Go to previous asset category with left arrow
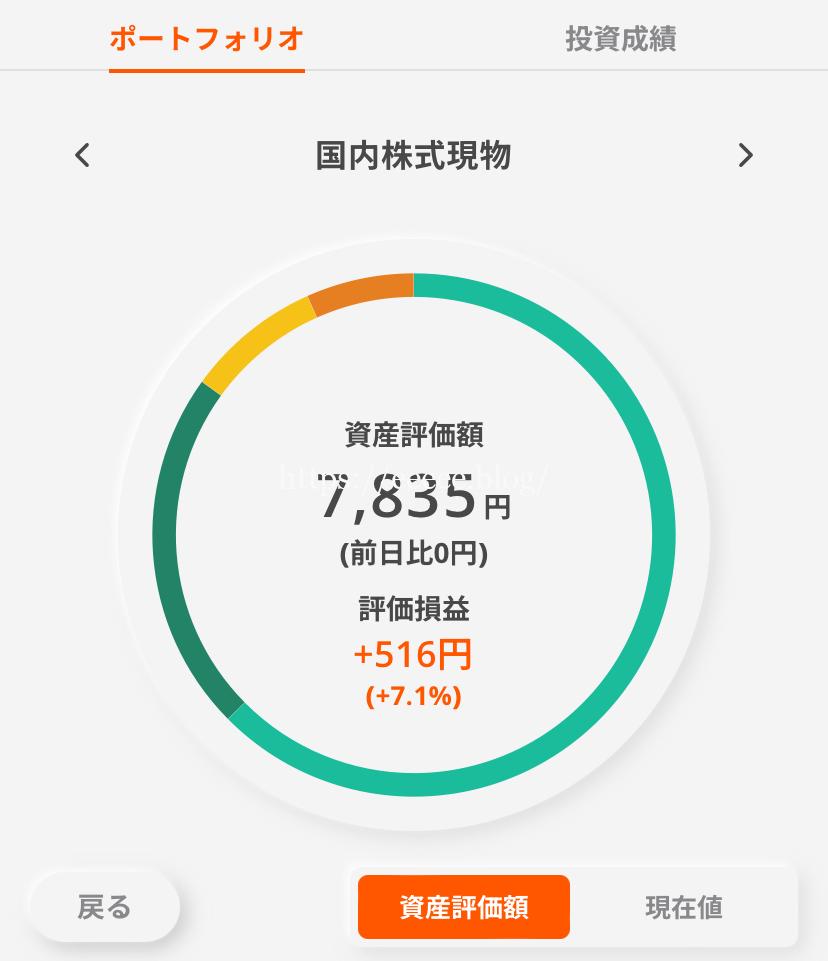This screenshot has width=828, height=961. click(83, 155)
